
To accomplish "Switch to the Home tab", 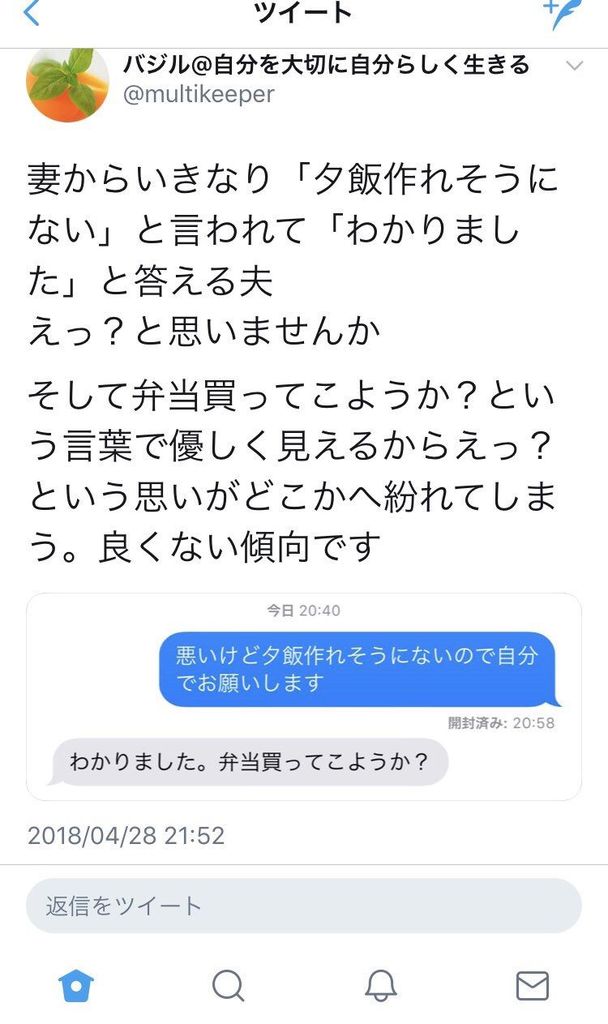I will [x=76, y=986].
